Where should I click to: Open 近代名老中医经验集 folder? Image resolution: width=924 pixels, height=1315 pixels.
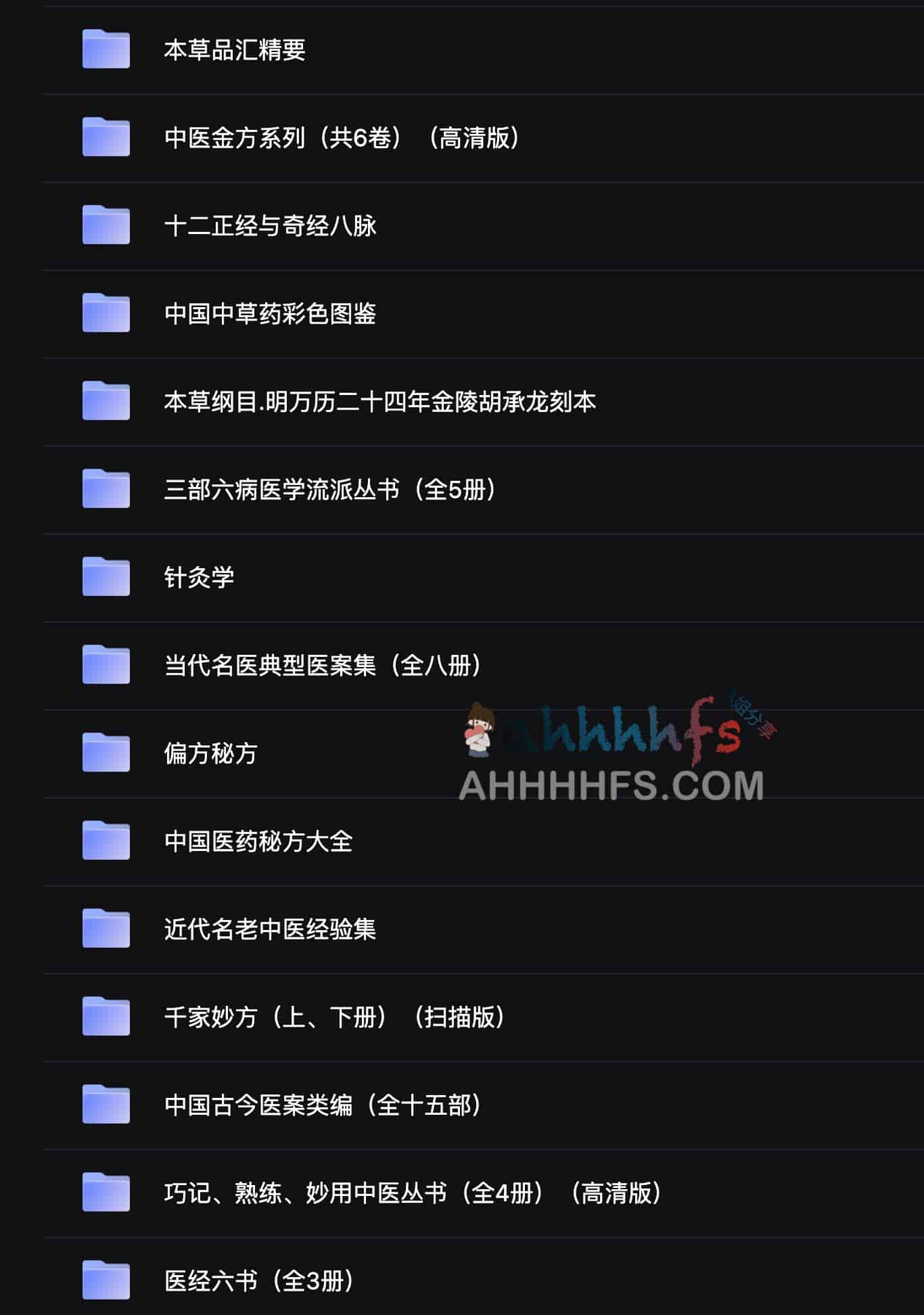tap(269, 929)
